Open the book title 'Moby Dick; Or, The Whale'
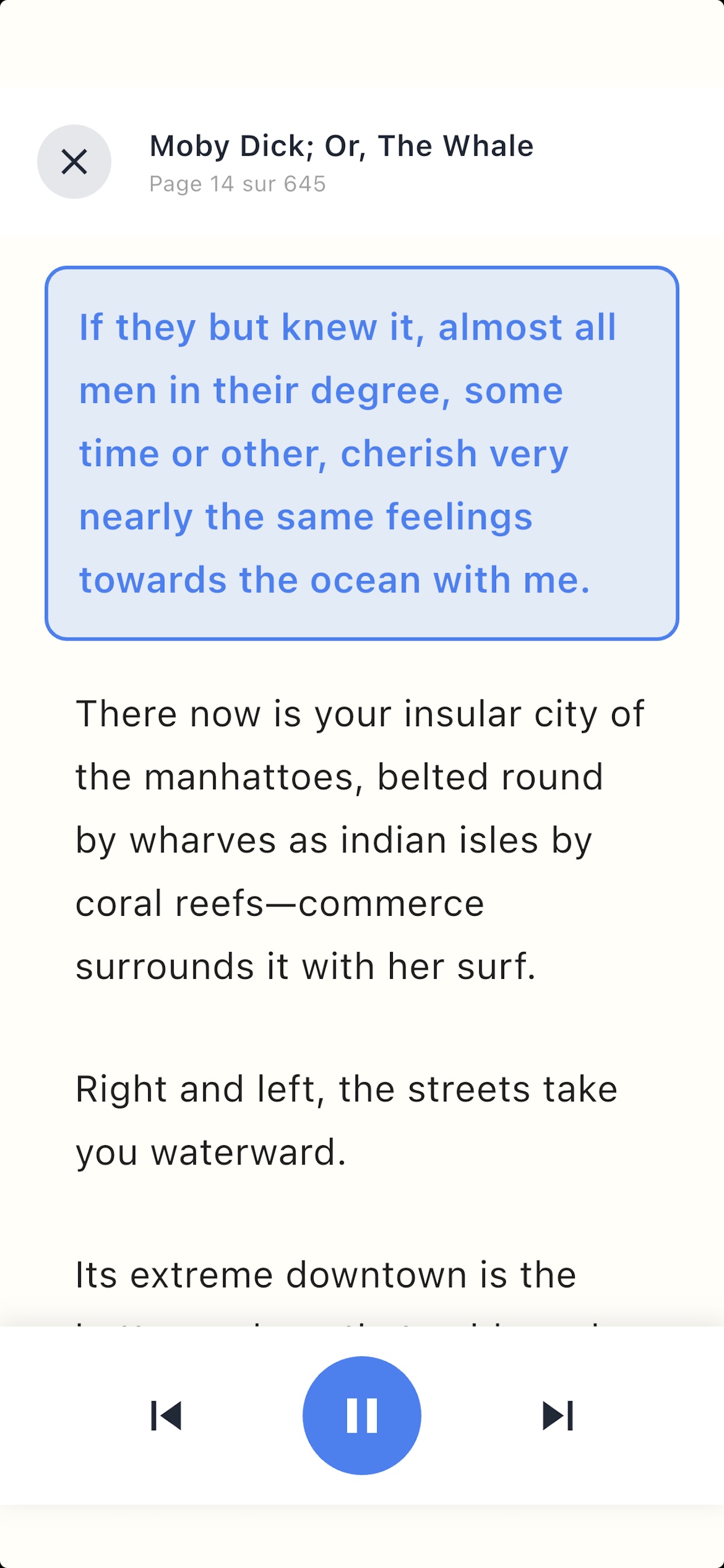This screenshot has height=1568, width=724. click(342, 145)
